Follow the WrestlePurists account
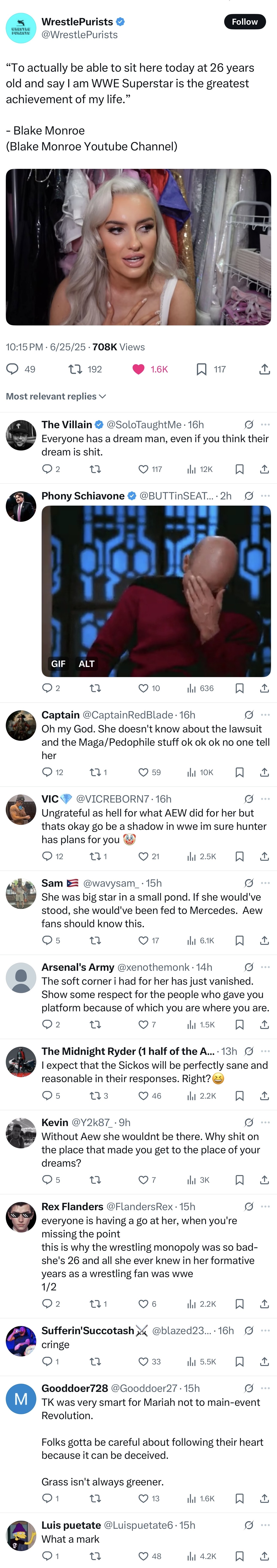 click(x=245, y=21)
